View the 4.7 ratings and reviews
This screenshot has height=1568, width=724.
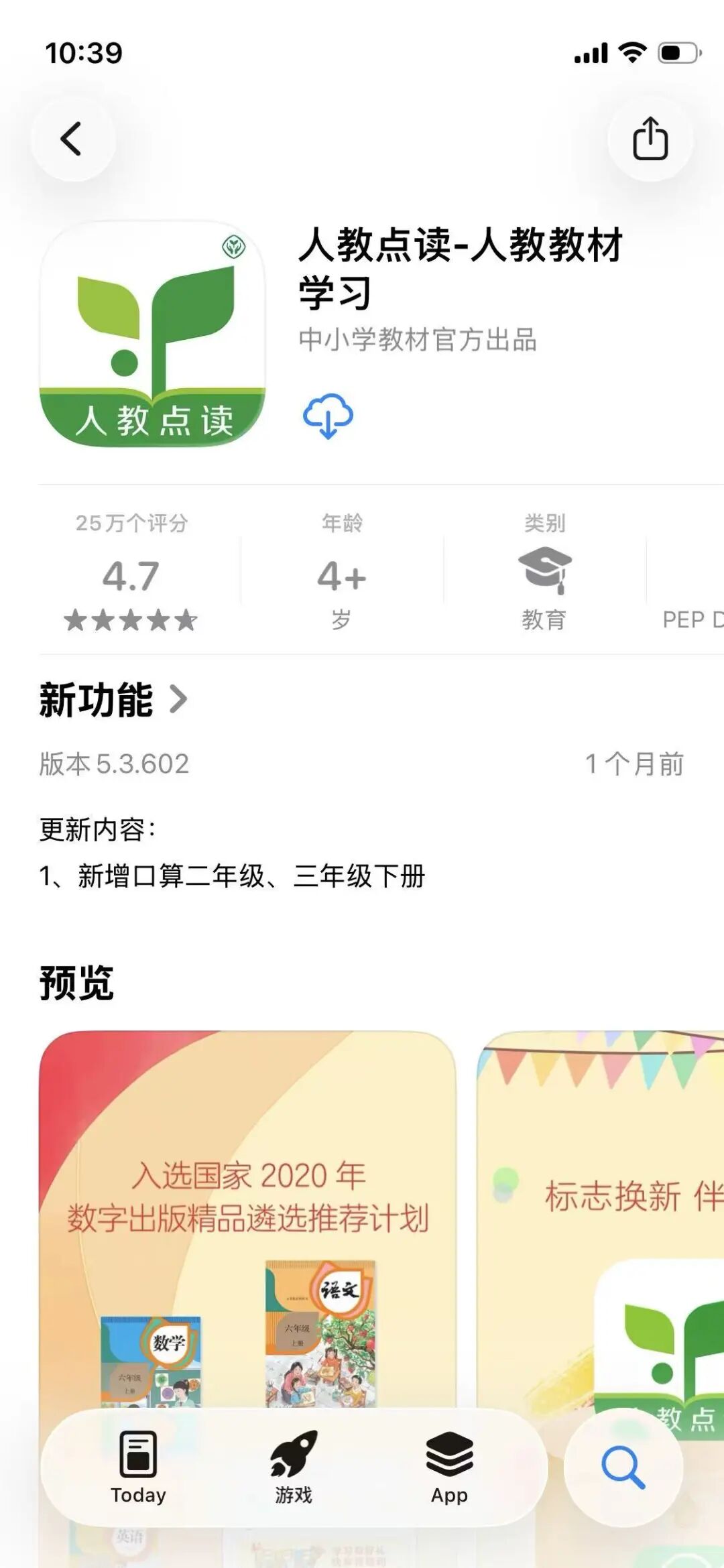coord(131,577)
